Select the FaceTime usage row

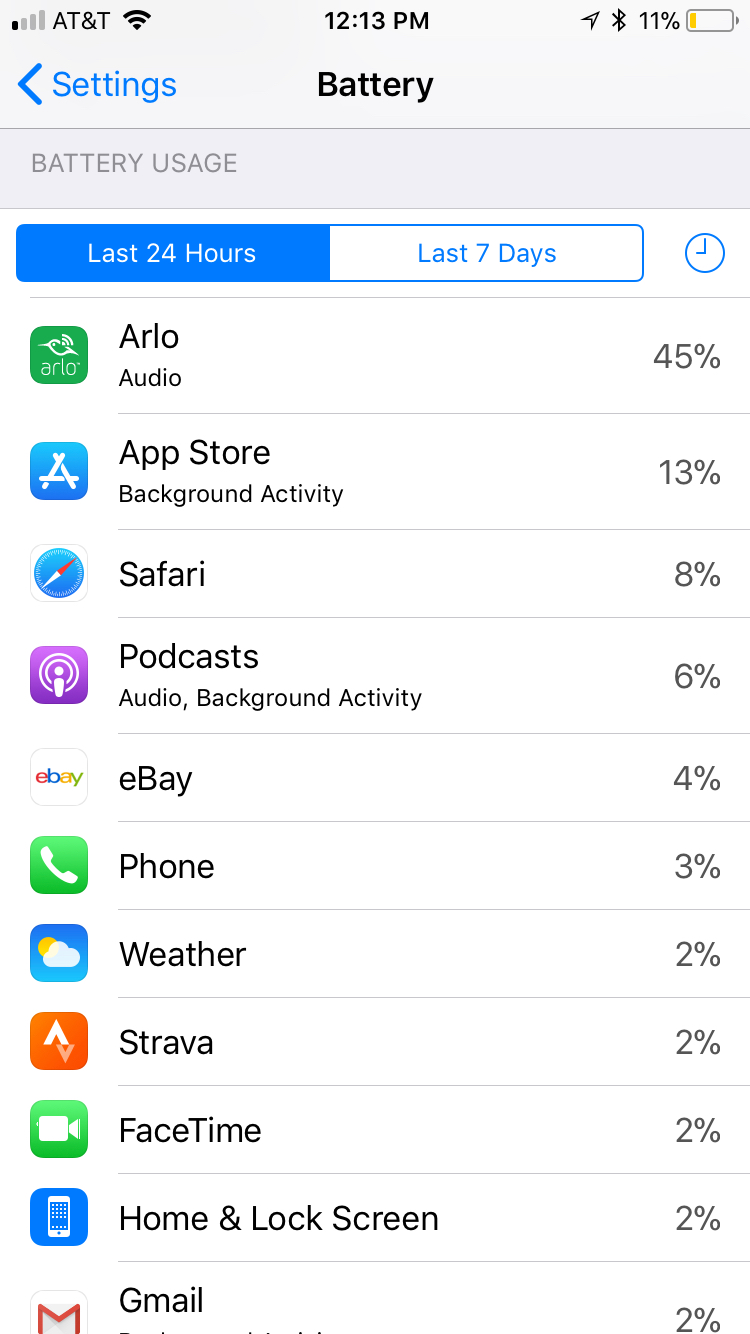(x=375, y=1130)
